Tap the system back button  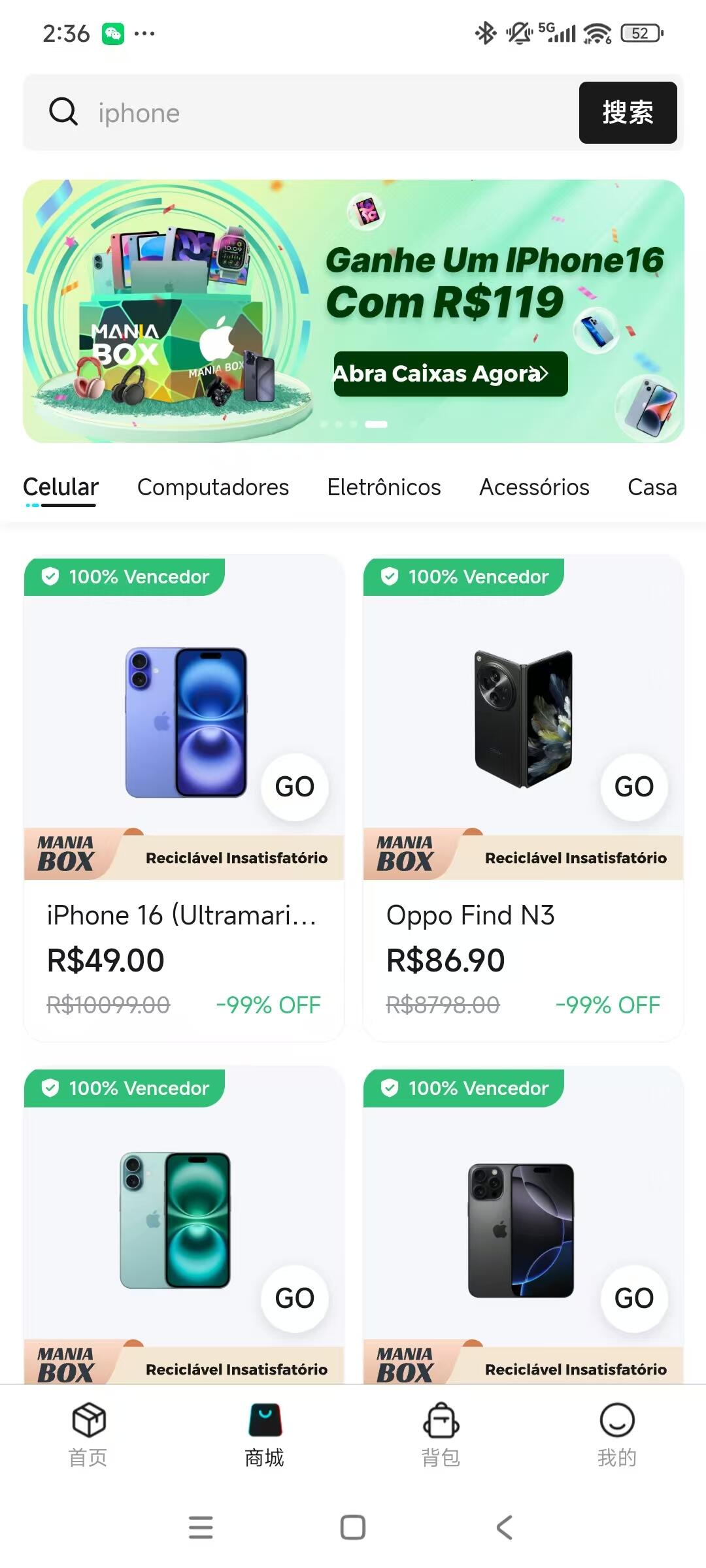[504, 1527]
